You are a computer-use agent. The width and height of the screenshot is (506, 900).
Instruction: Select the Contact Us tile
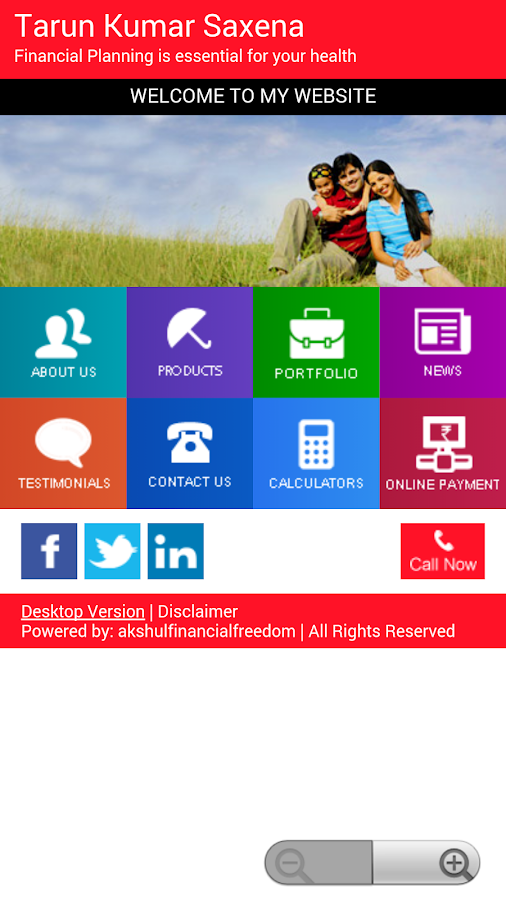coord(190,453)
